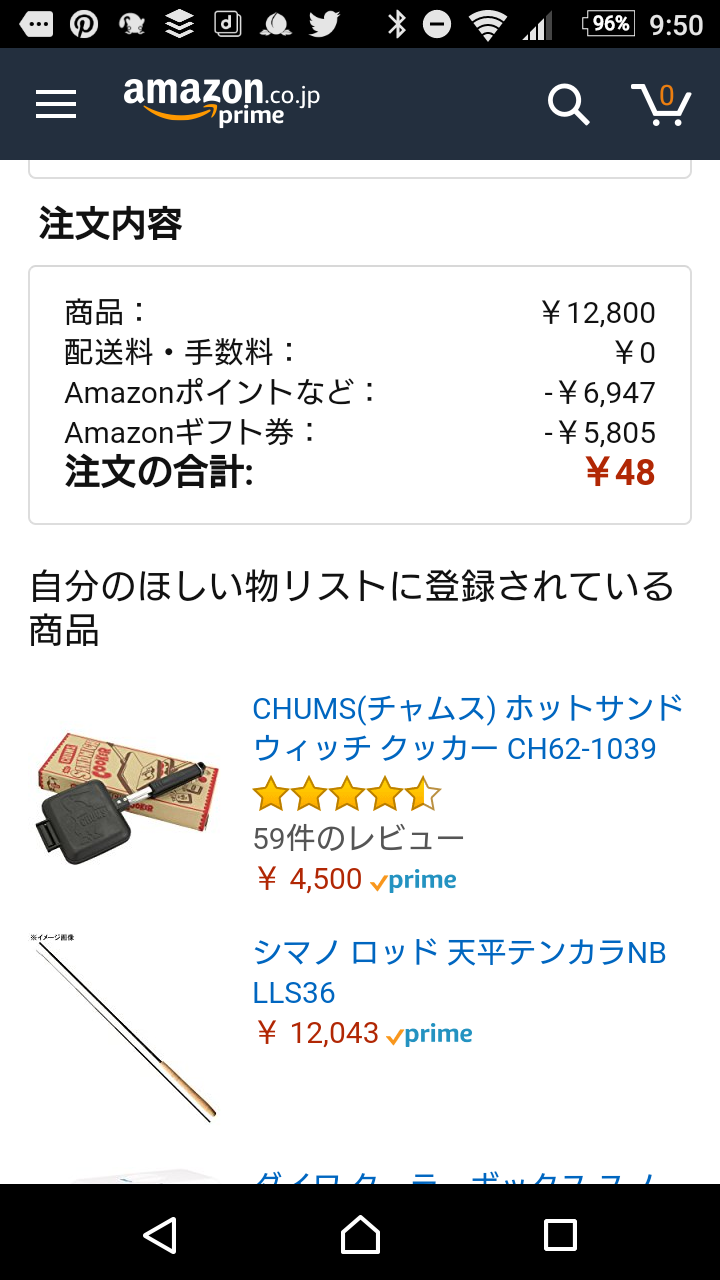The width and height of the screenshot is (720, 1280).
Task: Go to the system home screen
Action: (x=360, y=1235)
